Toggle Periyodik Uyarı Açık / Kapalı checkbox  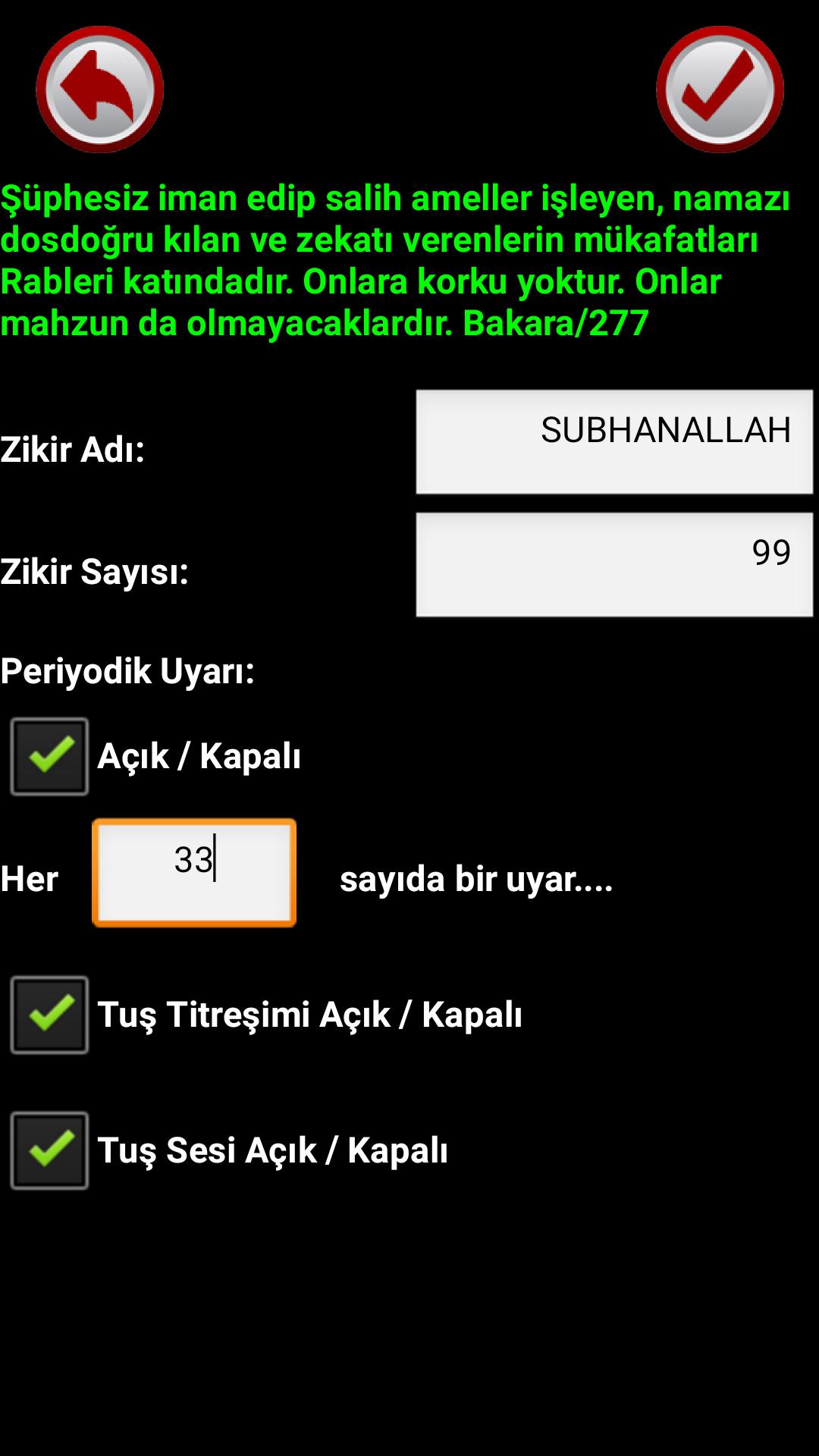[x=49, y=756]
